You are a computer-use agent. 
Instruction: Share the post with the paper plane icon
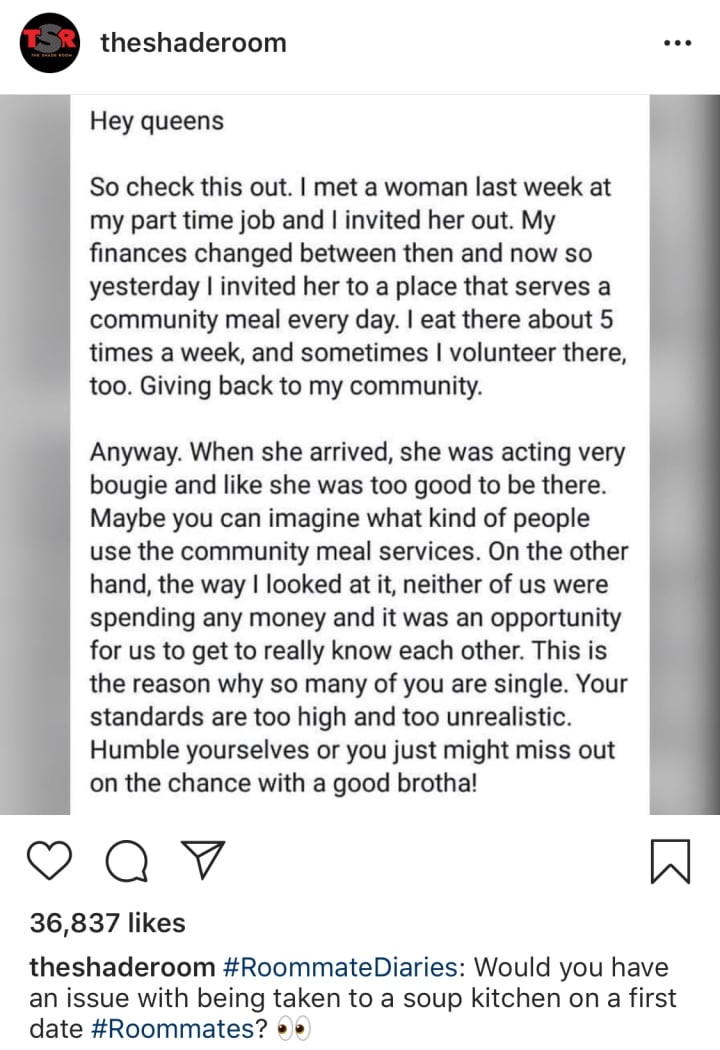coord(204,862)
